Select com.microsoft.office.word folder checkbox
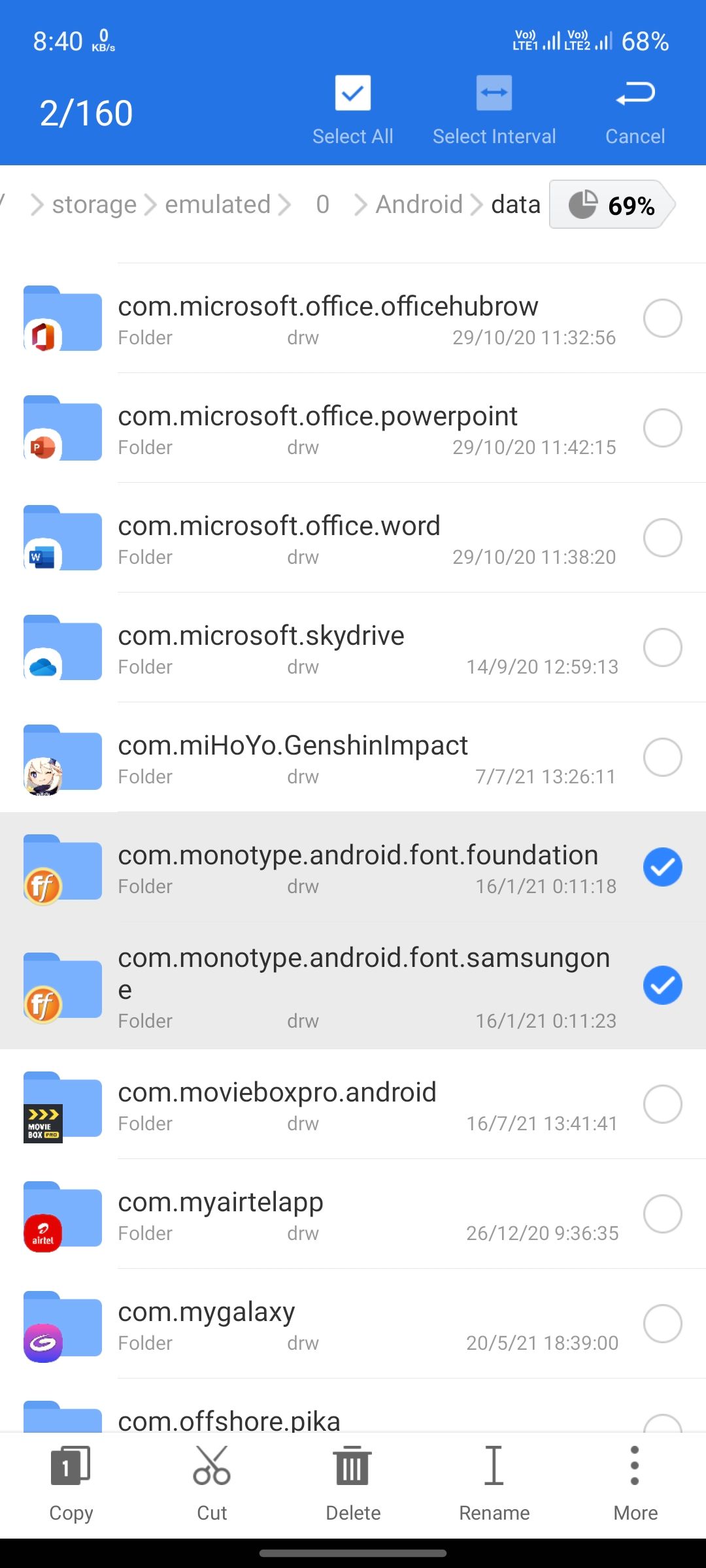Viewport: 706px width, 1568px height. [662, 538]
